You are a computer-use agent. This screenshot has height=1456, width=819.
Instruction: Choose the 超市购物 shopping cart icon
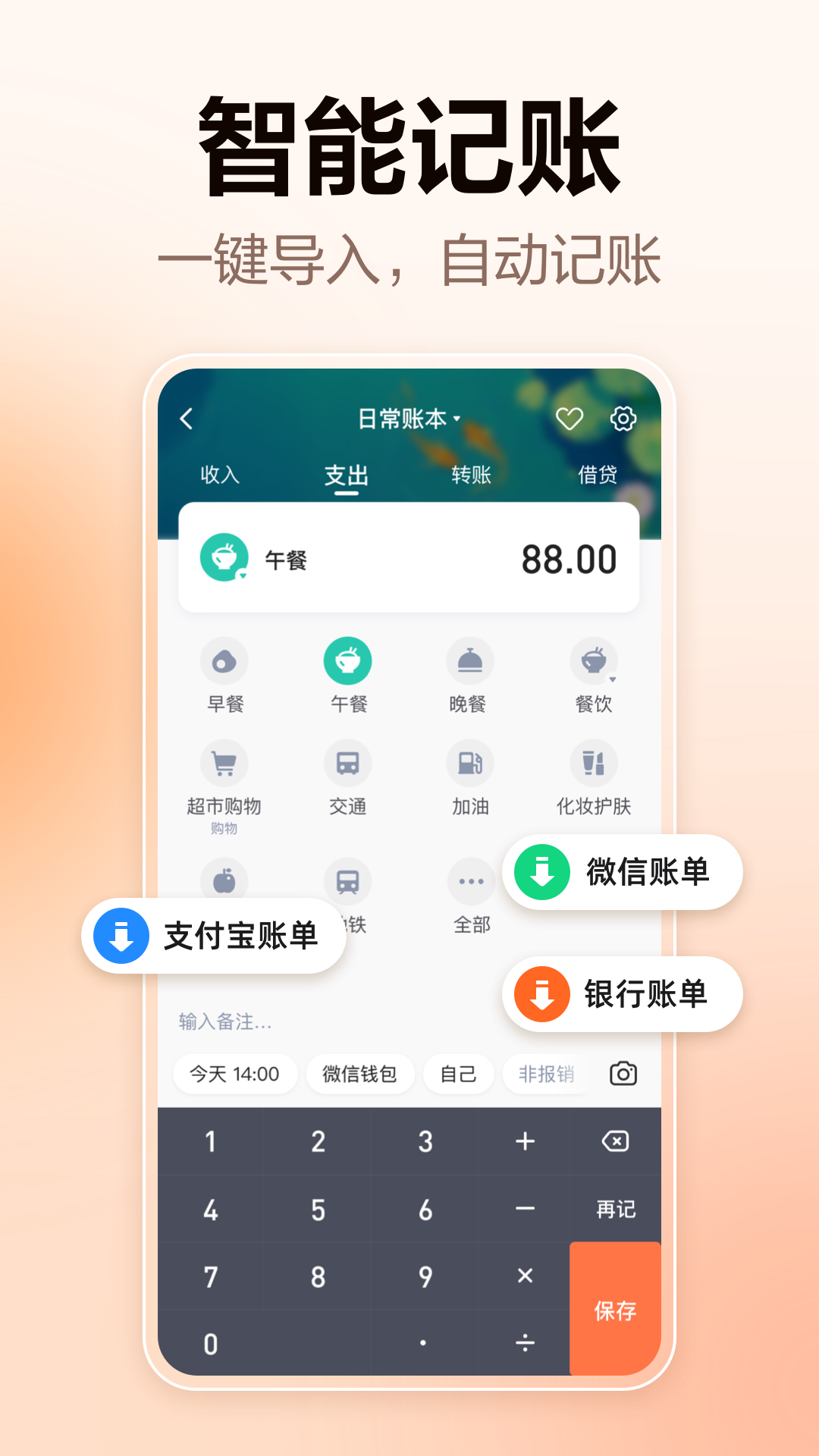pos(224,764)
